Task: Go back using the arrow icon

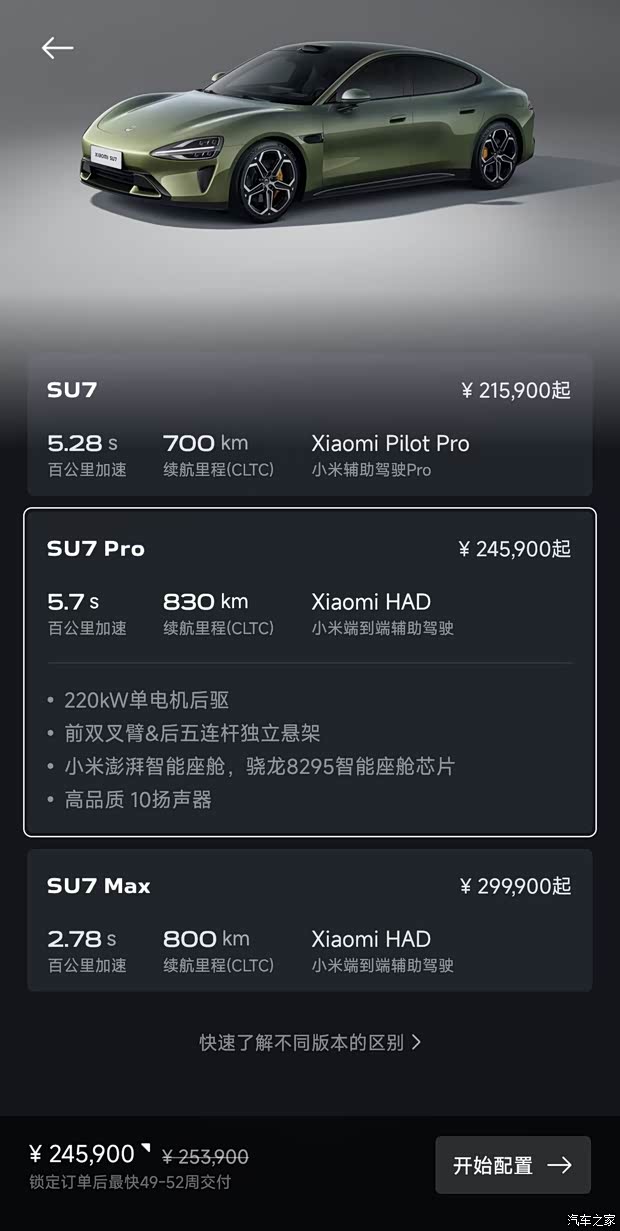Action: 57,48
